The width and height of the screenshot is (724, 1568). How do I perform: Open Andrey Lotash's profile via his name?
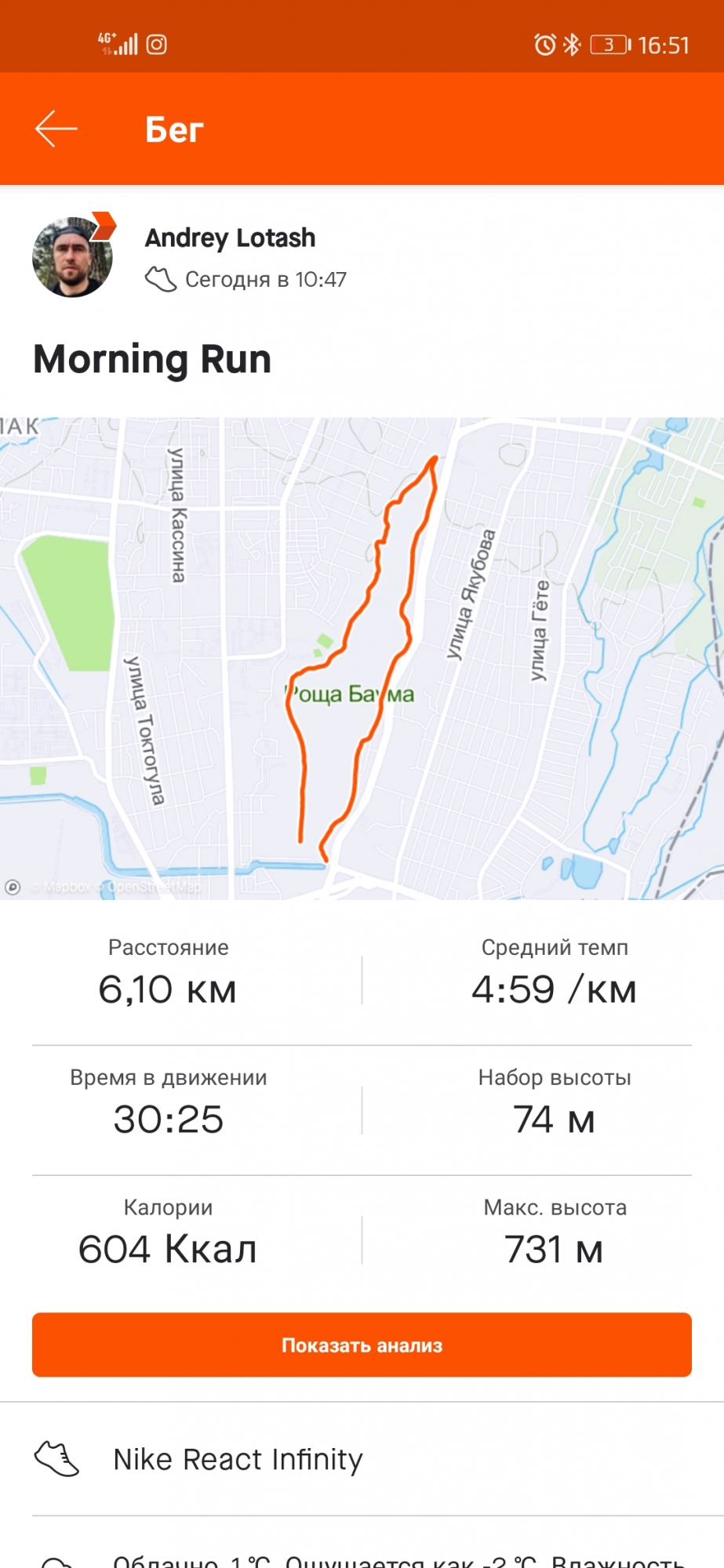[x=230, y=238]
